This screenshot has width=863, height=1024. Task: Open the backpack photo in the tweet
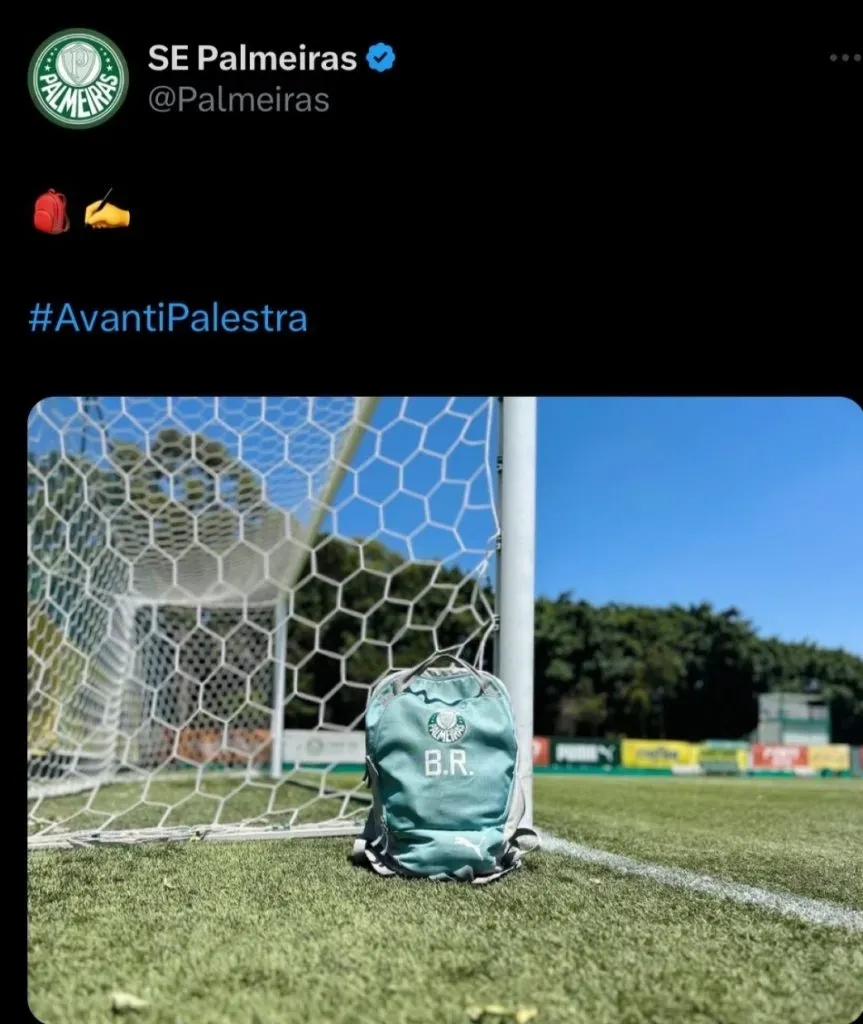(445, 710)
